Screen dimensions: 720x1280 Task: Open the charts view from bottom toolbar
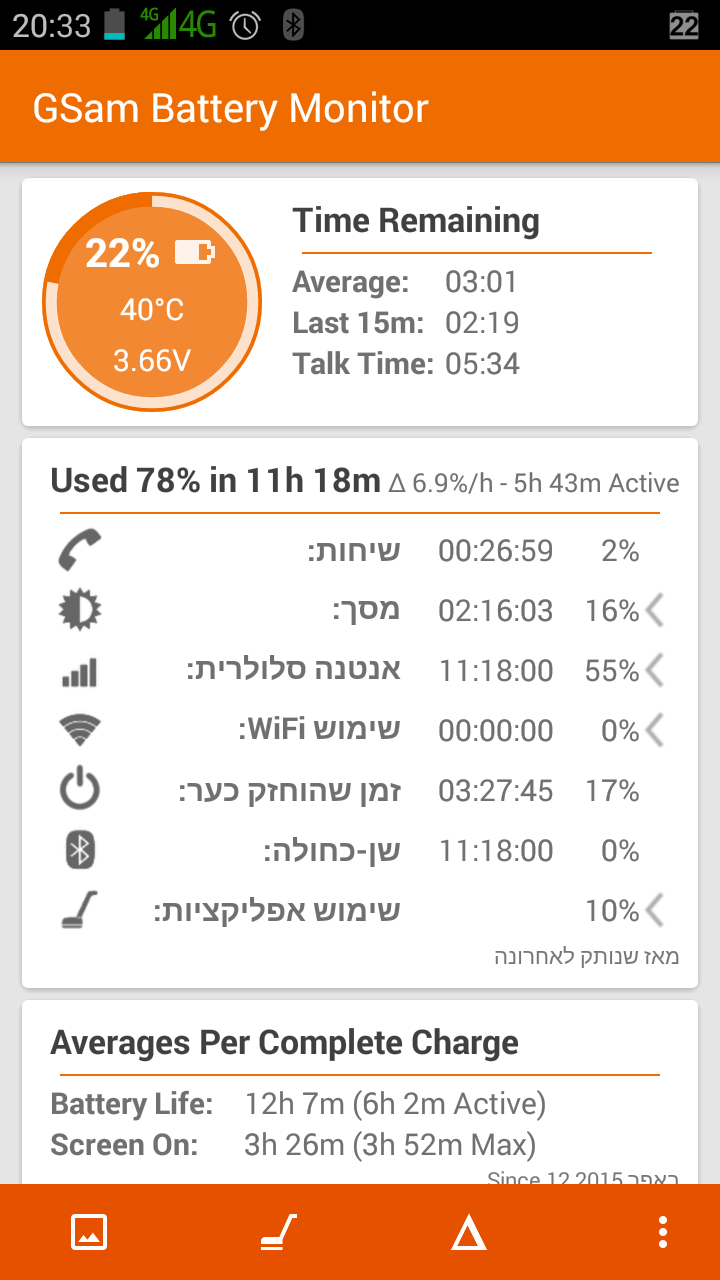(88, 1232)
